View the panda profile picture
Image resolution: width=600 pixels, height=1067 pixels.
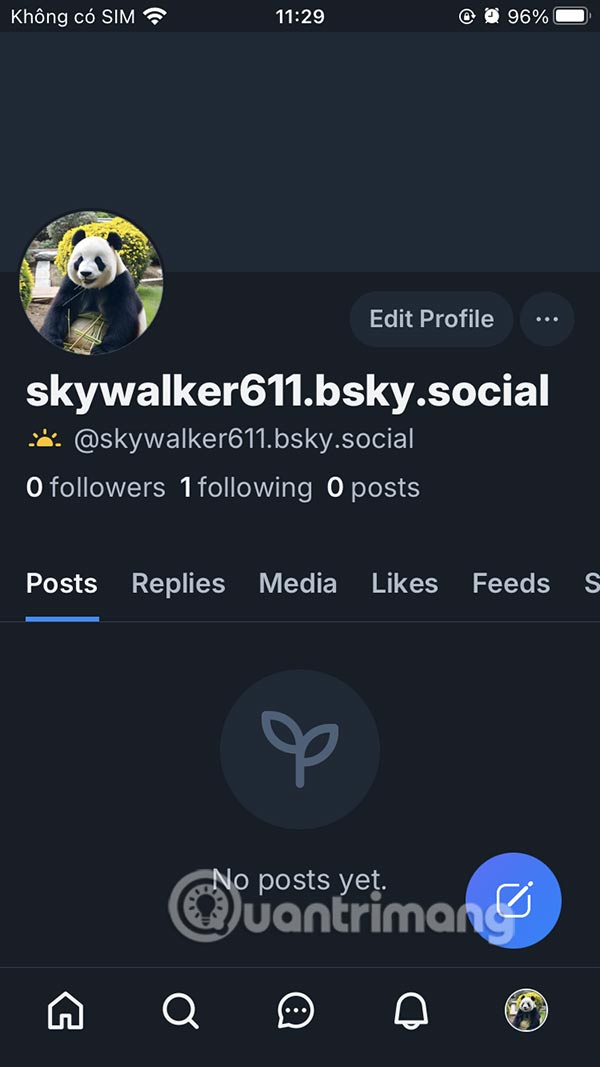[x=91, y=282]
